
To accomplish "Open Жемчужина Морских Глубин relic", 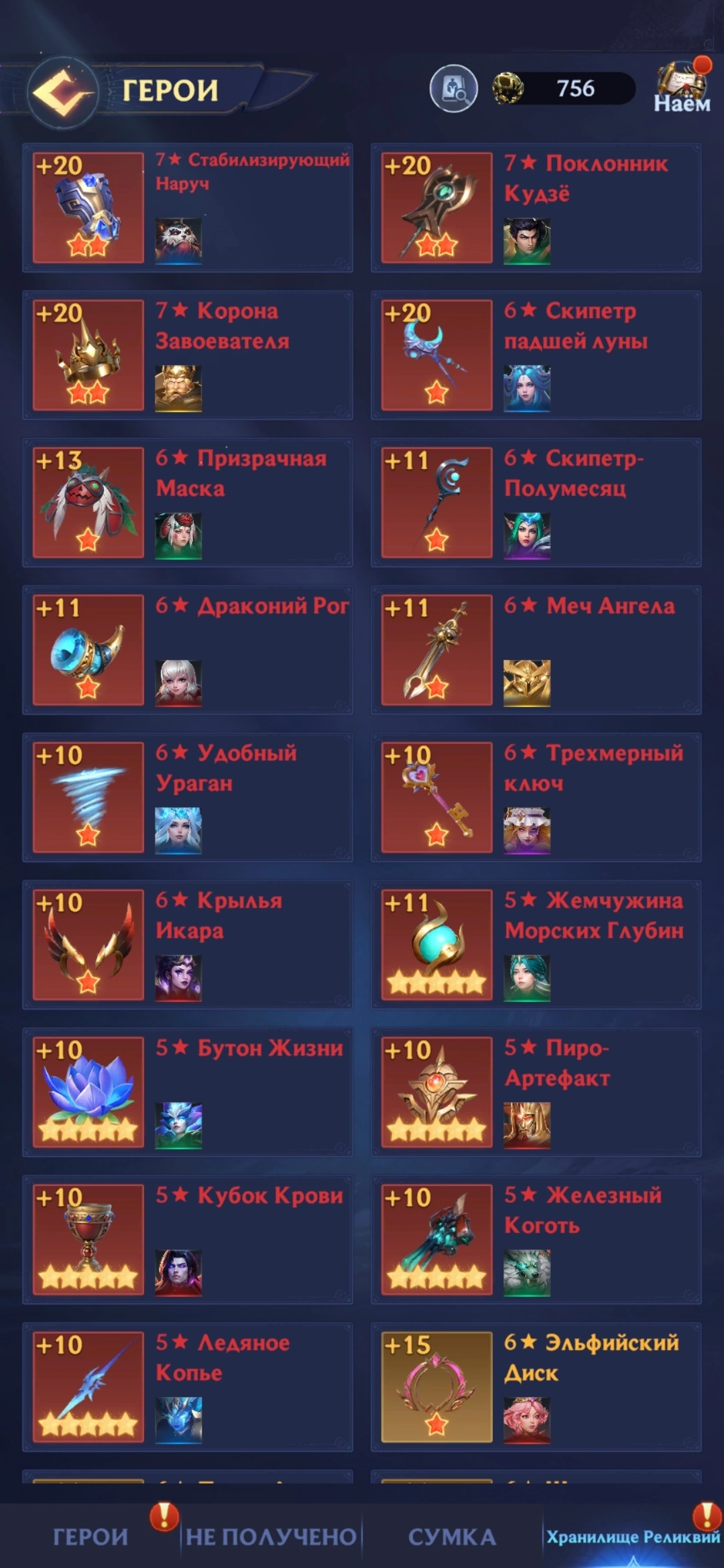I will point(536,945).
